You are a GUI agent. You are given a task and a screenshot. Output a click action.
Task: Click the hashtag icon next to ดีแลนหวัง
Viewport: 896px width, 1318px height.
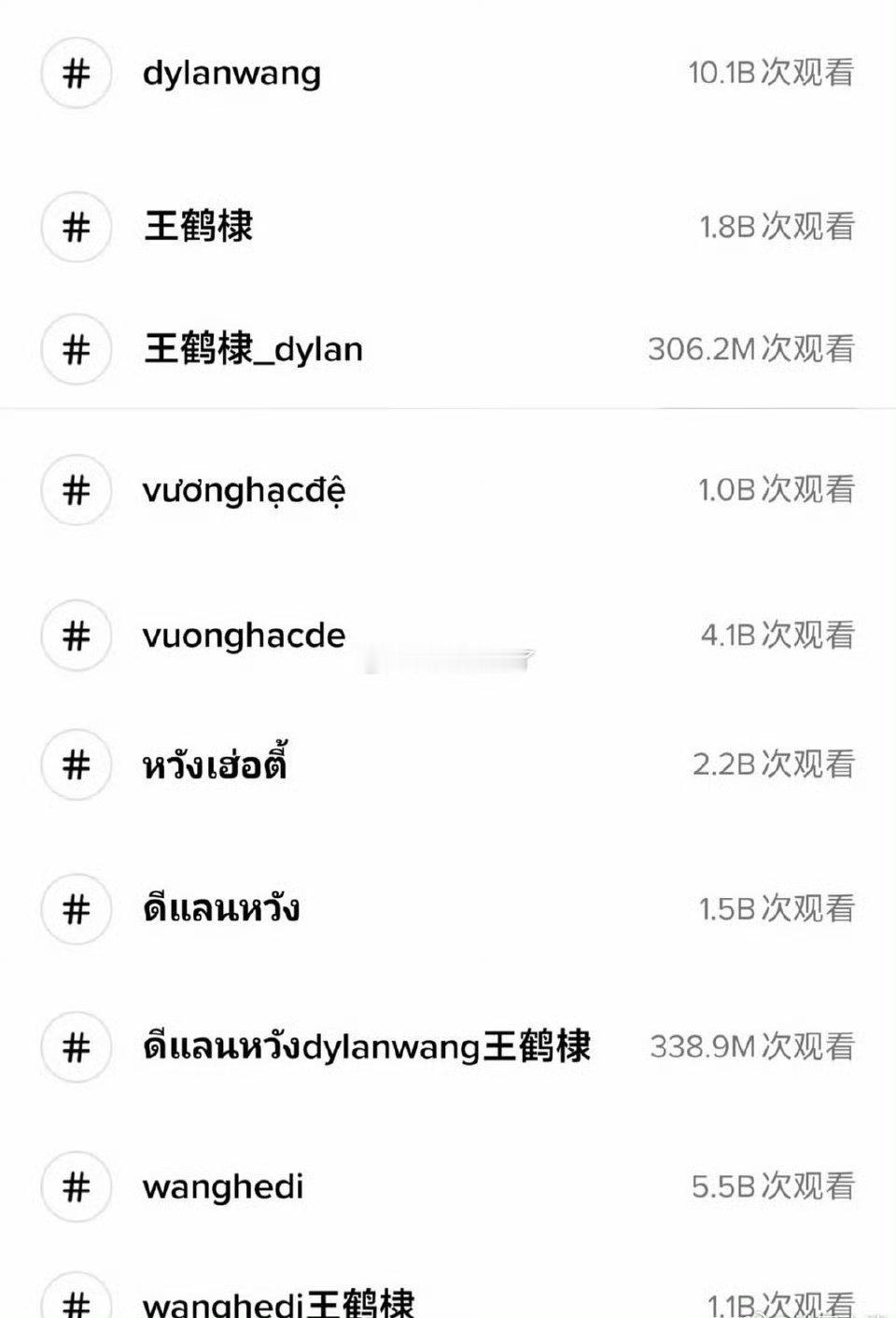tap(76, 908)
